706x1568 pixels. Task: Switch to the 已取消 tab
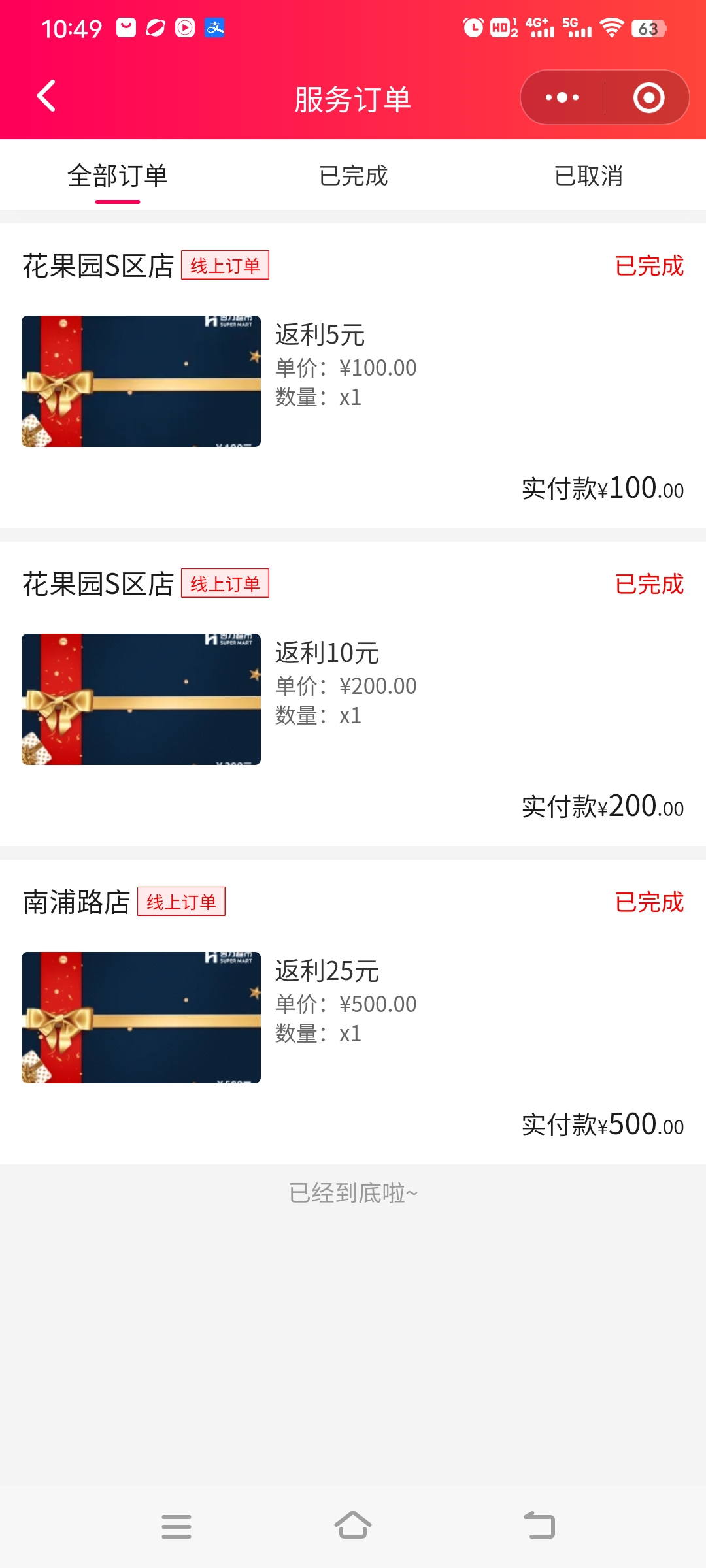[x=588, y=176]
